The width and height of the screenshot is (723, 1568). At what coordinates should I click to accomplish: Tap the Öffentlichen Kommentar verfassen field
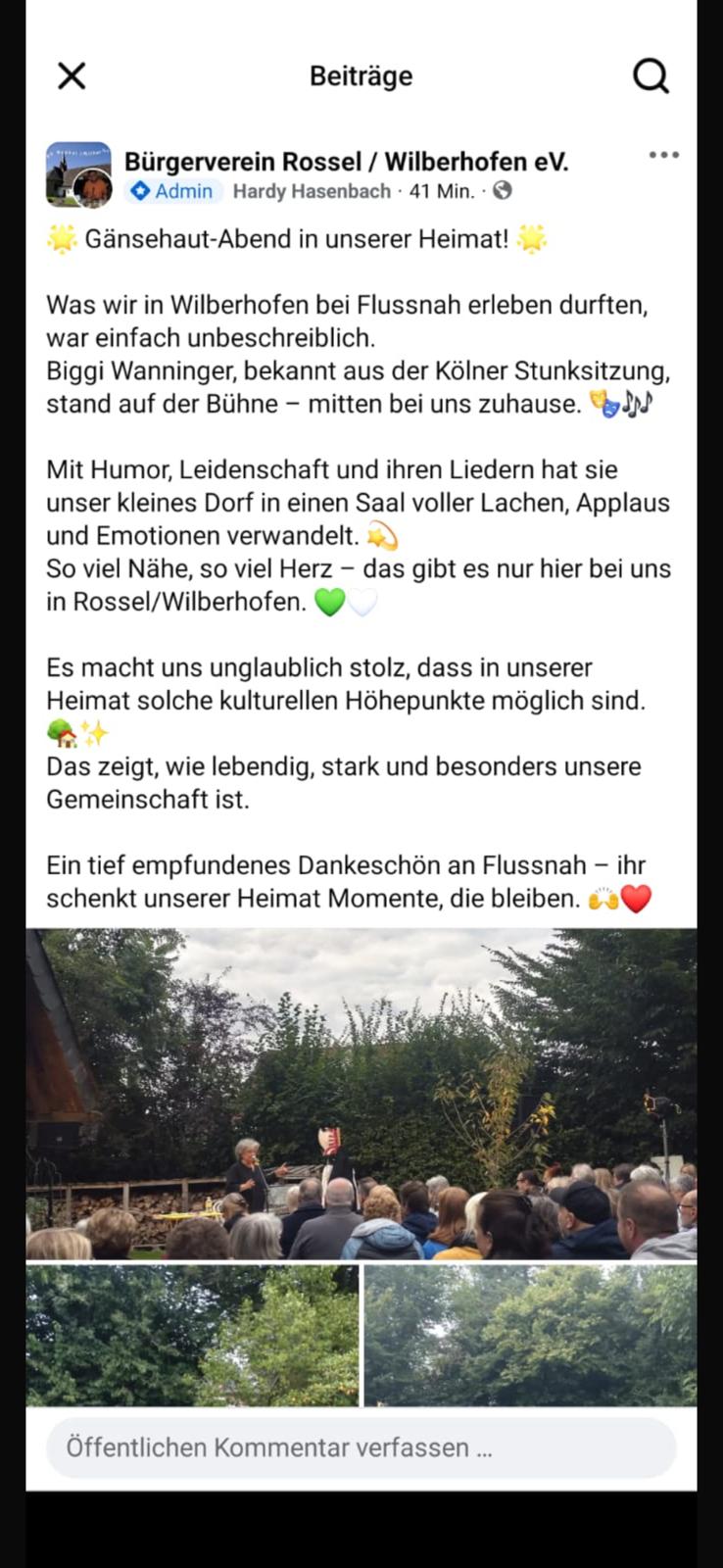[x=361, y=1447]
